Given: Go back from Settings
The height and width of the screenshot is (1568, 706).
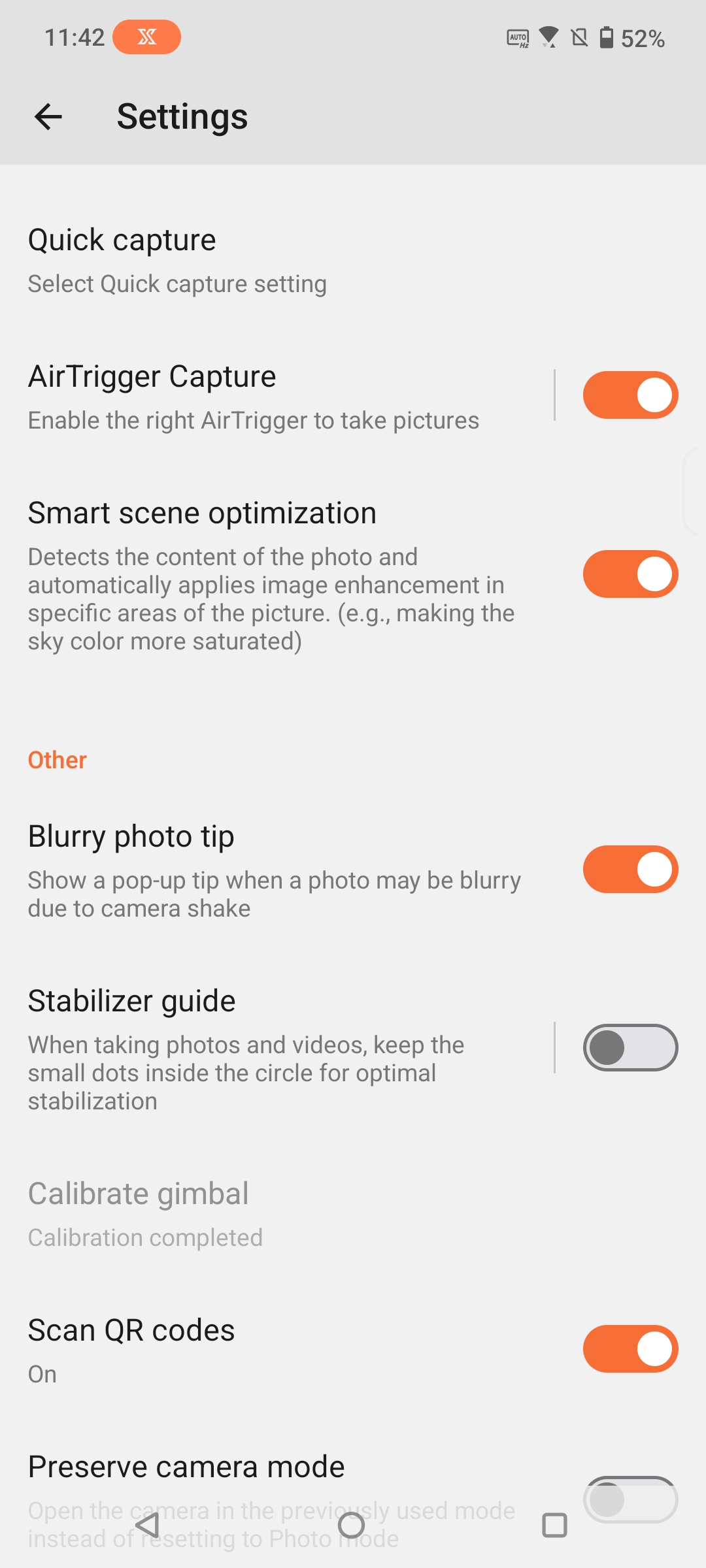Looking at the screenshot, I should [x=48, y=117].
